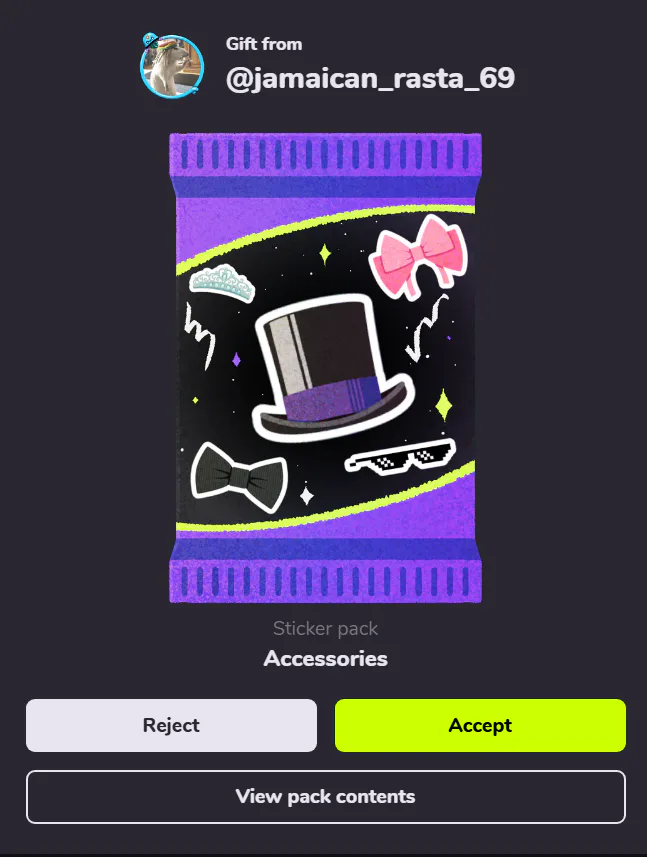647x857 pixels.
Task: Reject the gifted sticker pack
Action: click(171, 725)
